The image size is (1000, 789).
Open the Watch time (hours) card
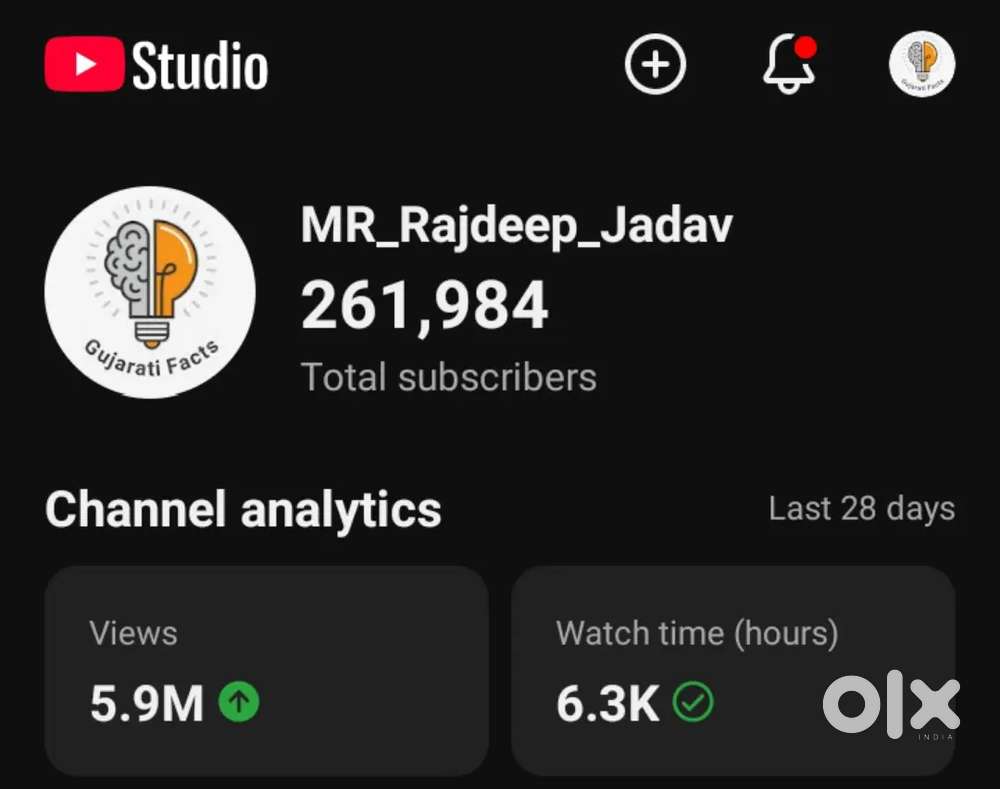tap(733, 670)
